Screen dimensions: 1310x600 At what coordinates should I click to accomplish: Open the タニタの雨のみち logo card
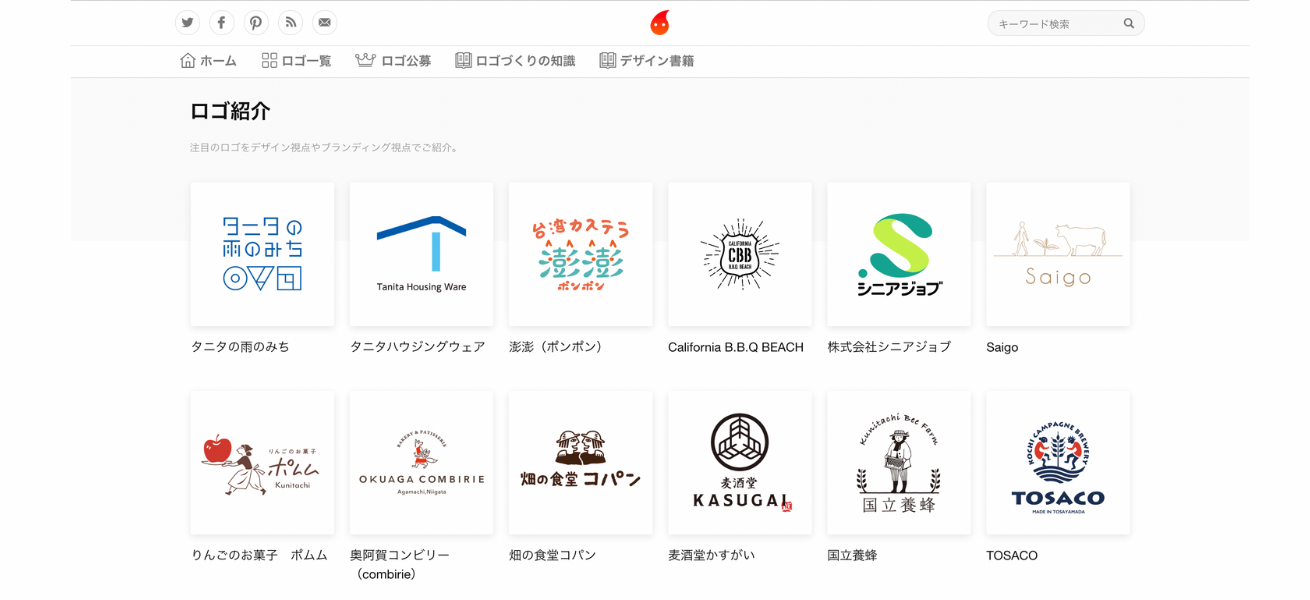click(x=263, y=254)
